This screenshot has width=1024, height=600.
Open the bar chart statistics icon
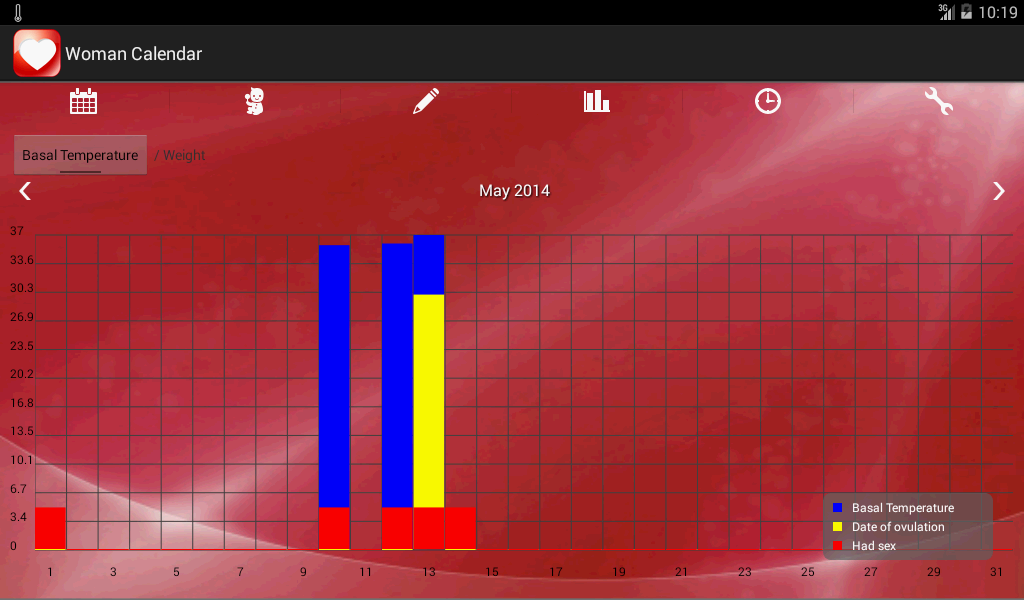[597, 101]
